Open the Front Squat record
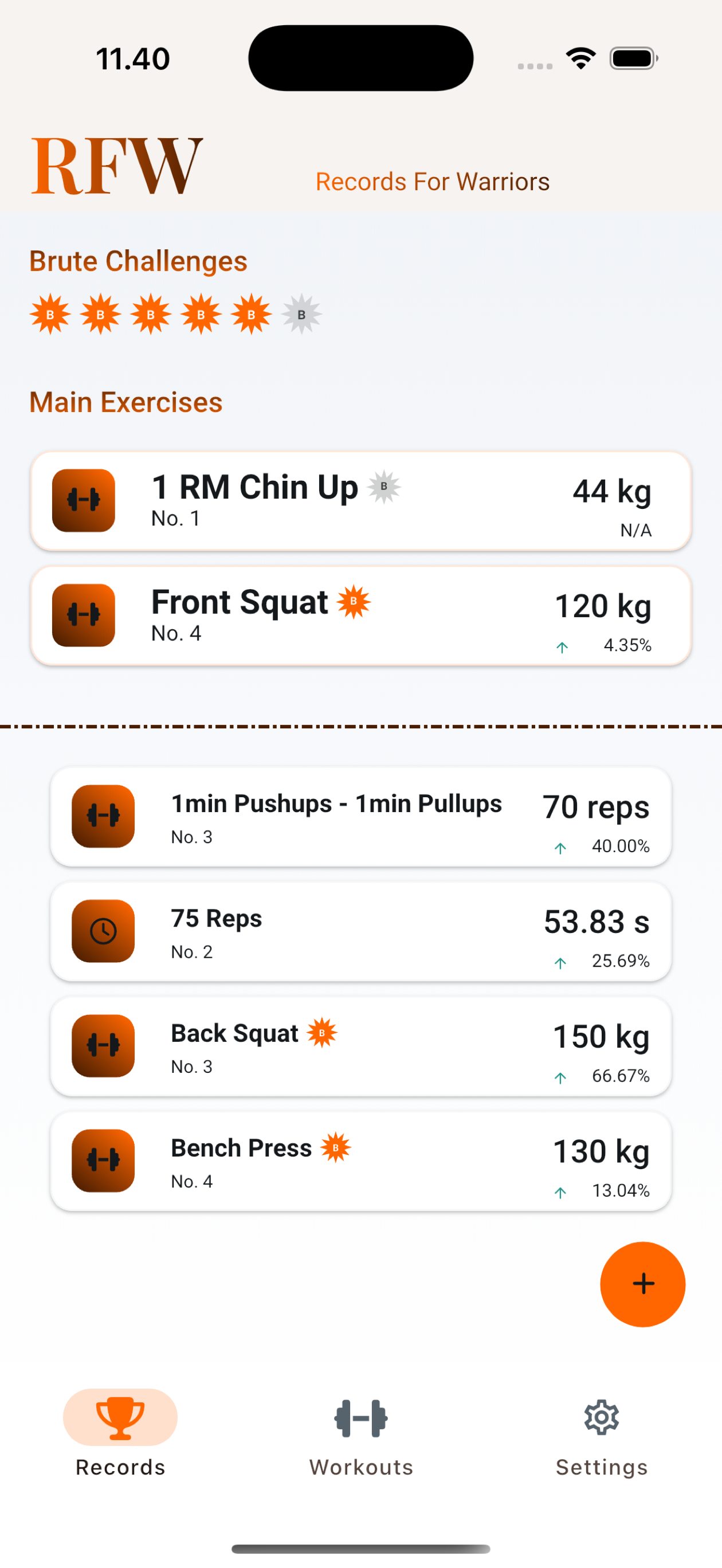The width and height of the screenshot is (722, 1568). [x=360, y=616]
